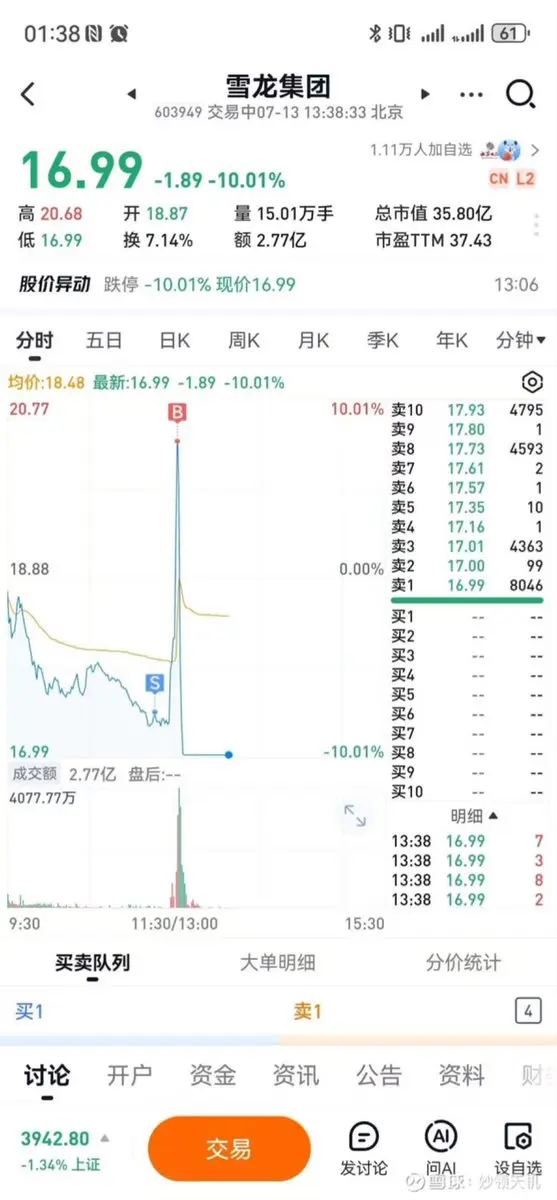Switch to the previous stock arrow
The height and width of the screenshot is (1200, 557).
coord(131,94)
